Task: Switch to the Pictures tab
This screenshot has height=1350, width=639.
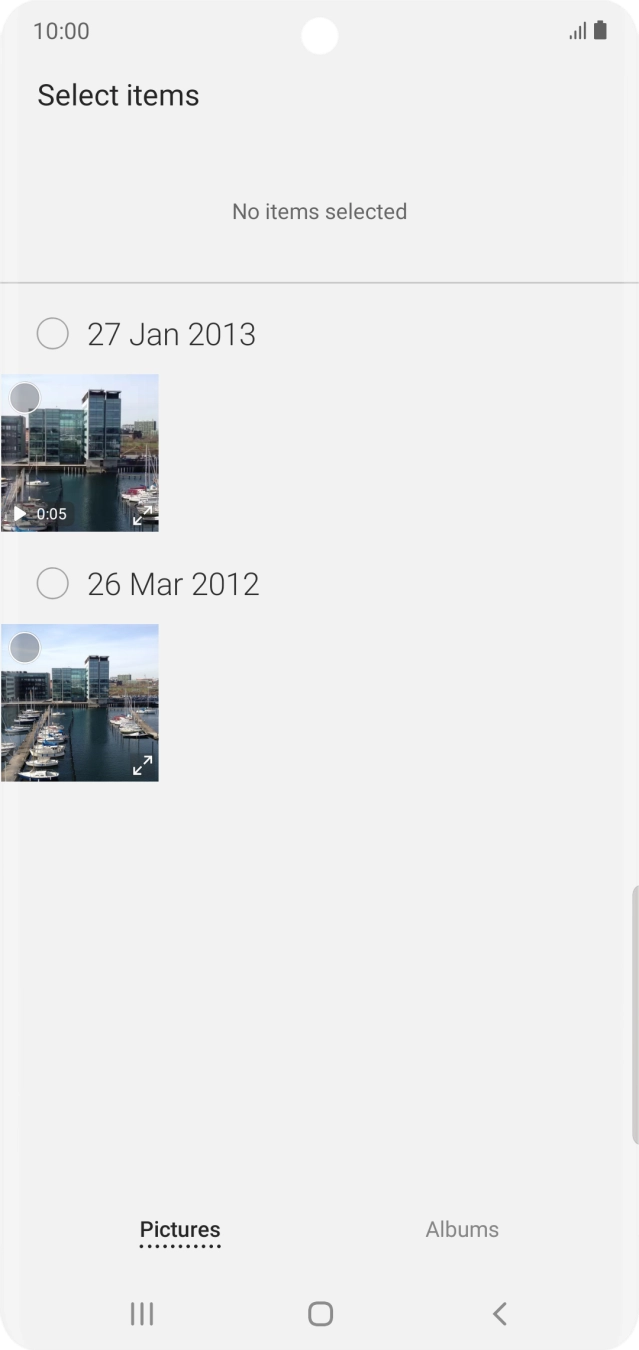Action: click(x=180, y=1230)
